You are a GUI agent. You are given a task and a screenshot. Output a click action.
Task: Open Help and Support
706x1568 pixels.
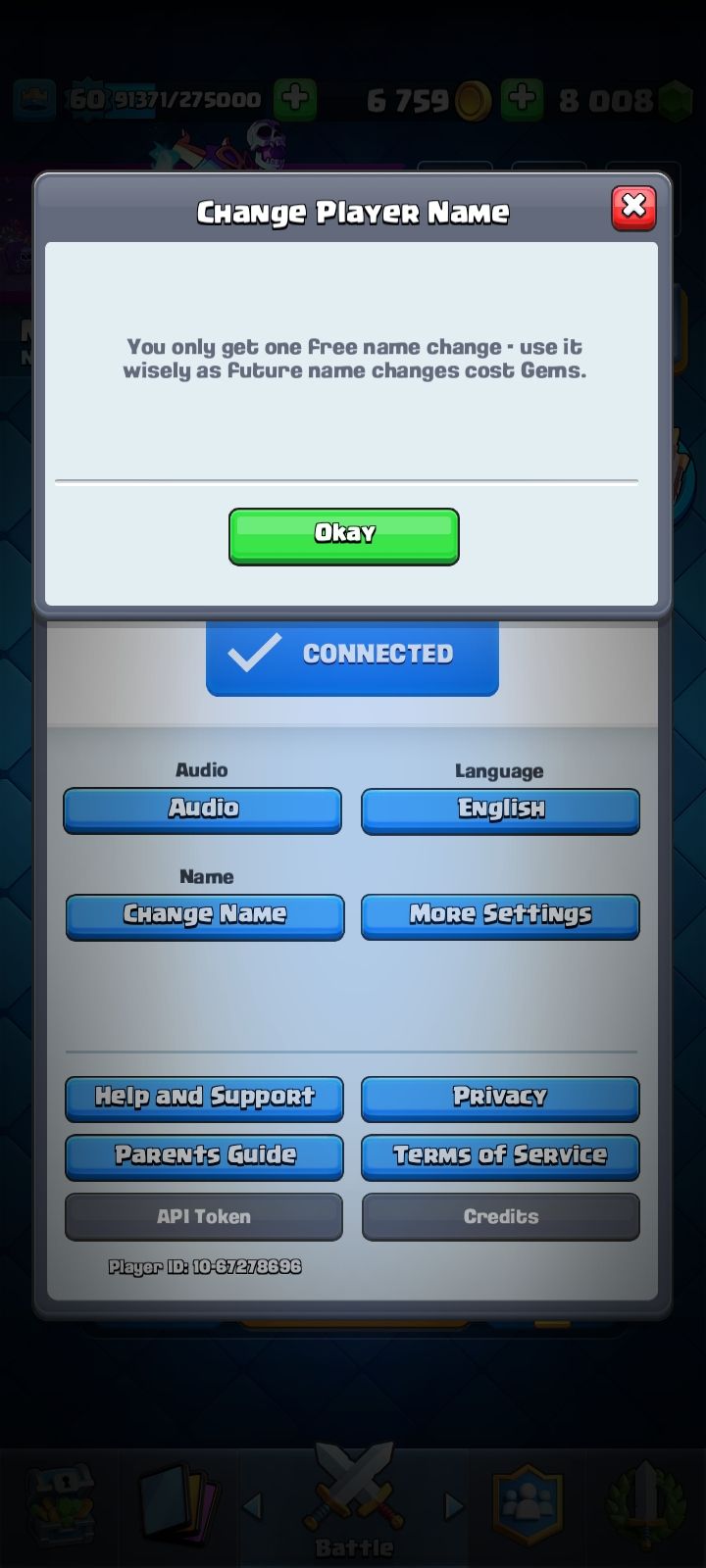click(204, 1099)
